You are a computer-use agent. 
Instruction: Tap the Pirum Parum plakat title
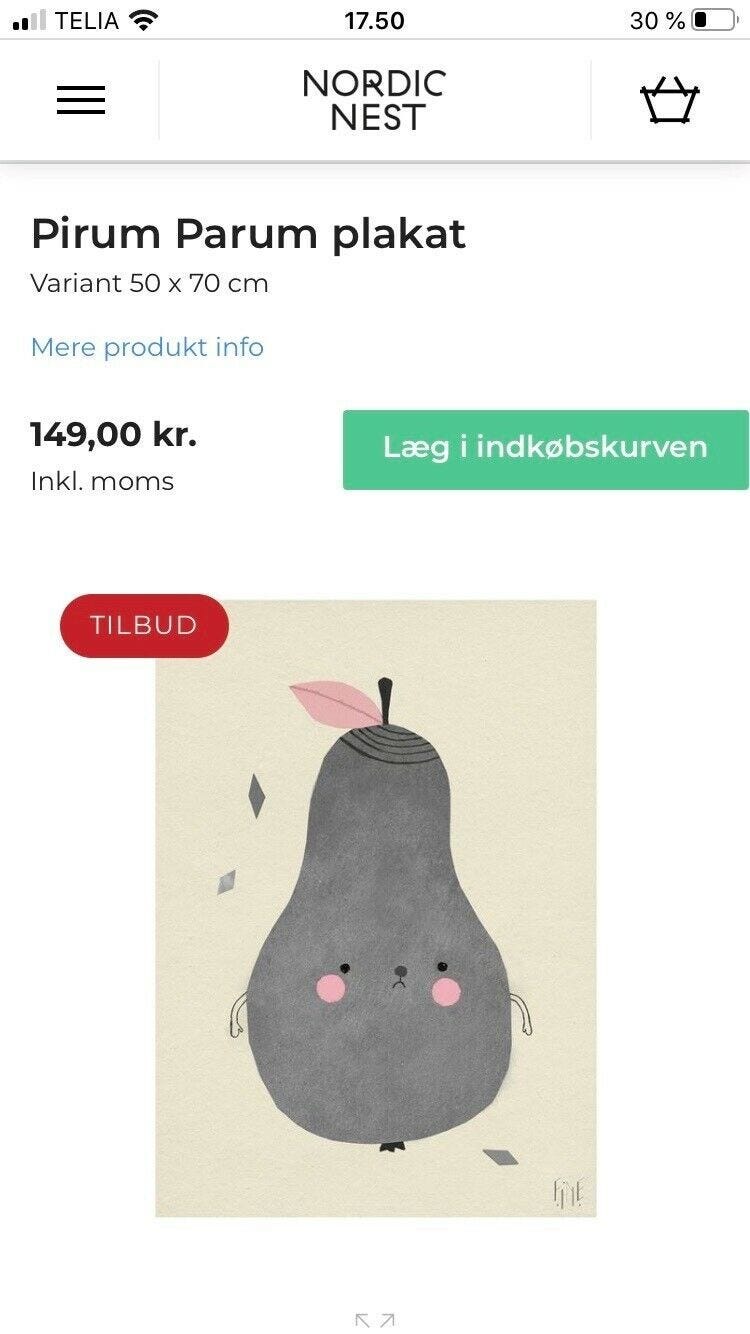tap(249, 233)
